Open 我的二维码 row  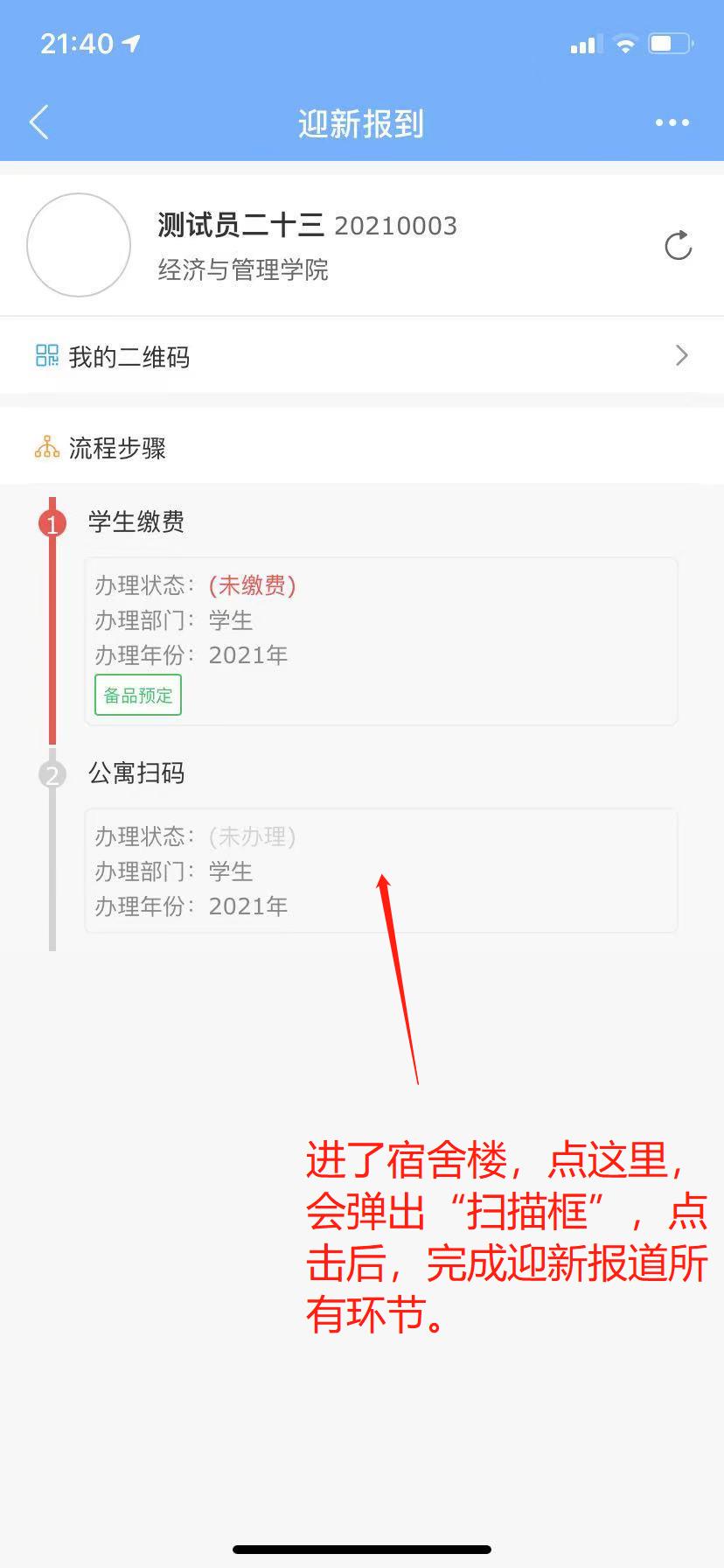pos(362,356)
